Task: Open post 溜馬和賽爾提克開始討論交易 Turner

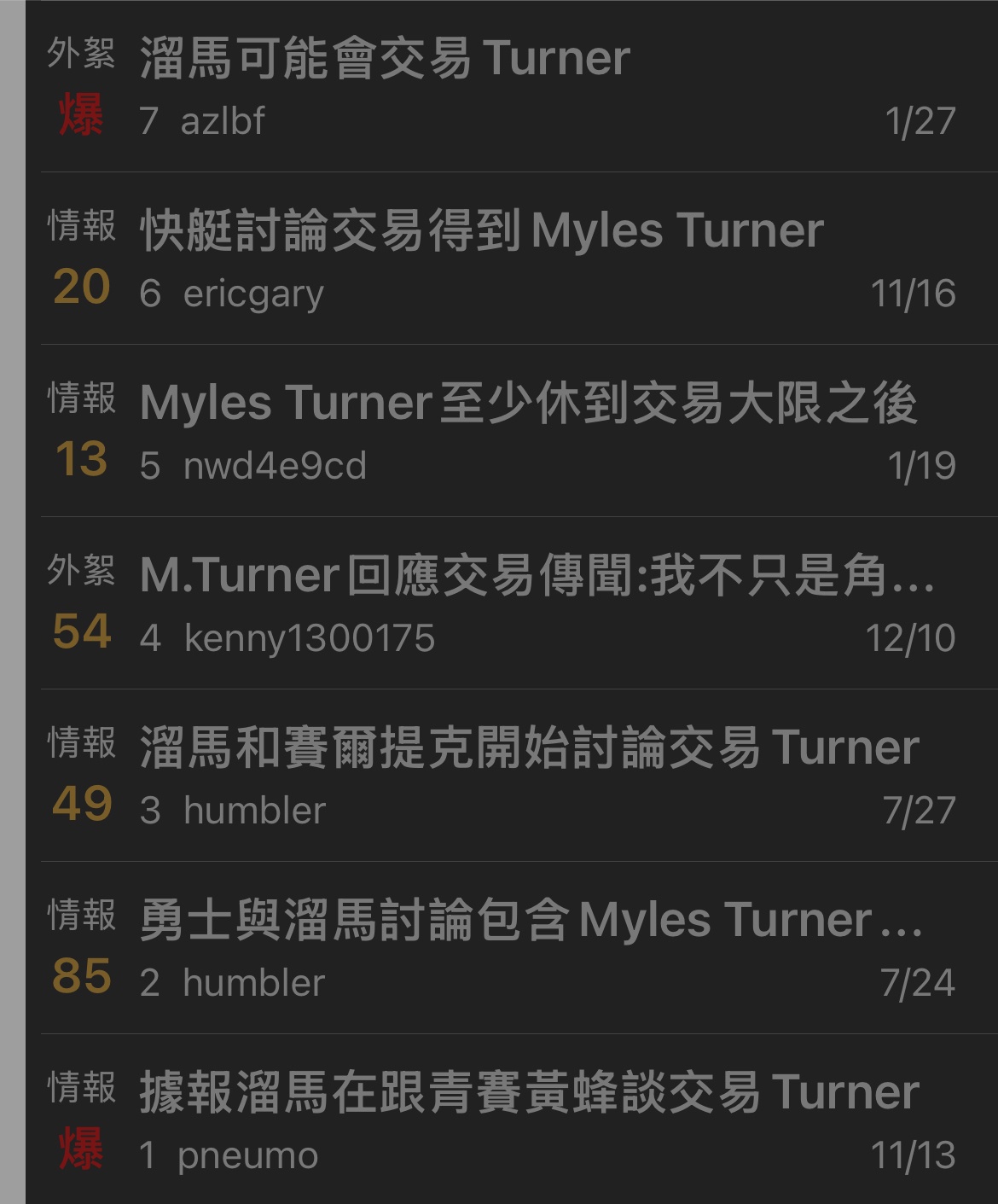Action: pos(529,748)
